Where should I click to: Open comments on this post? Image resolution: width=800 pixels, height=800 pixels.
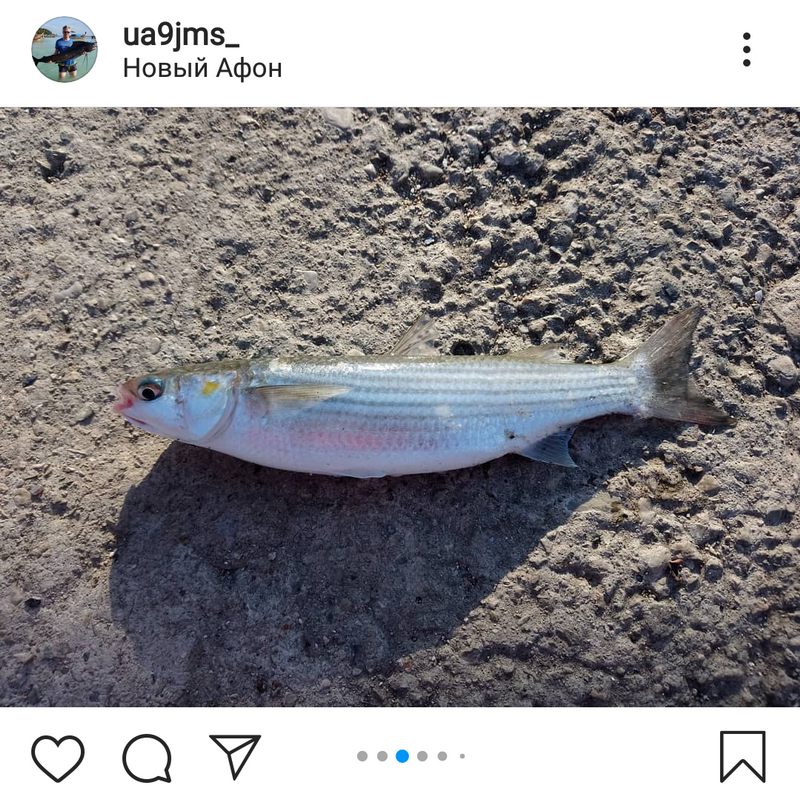click(x=147, y=757)
